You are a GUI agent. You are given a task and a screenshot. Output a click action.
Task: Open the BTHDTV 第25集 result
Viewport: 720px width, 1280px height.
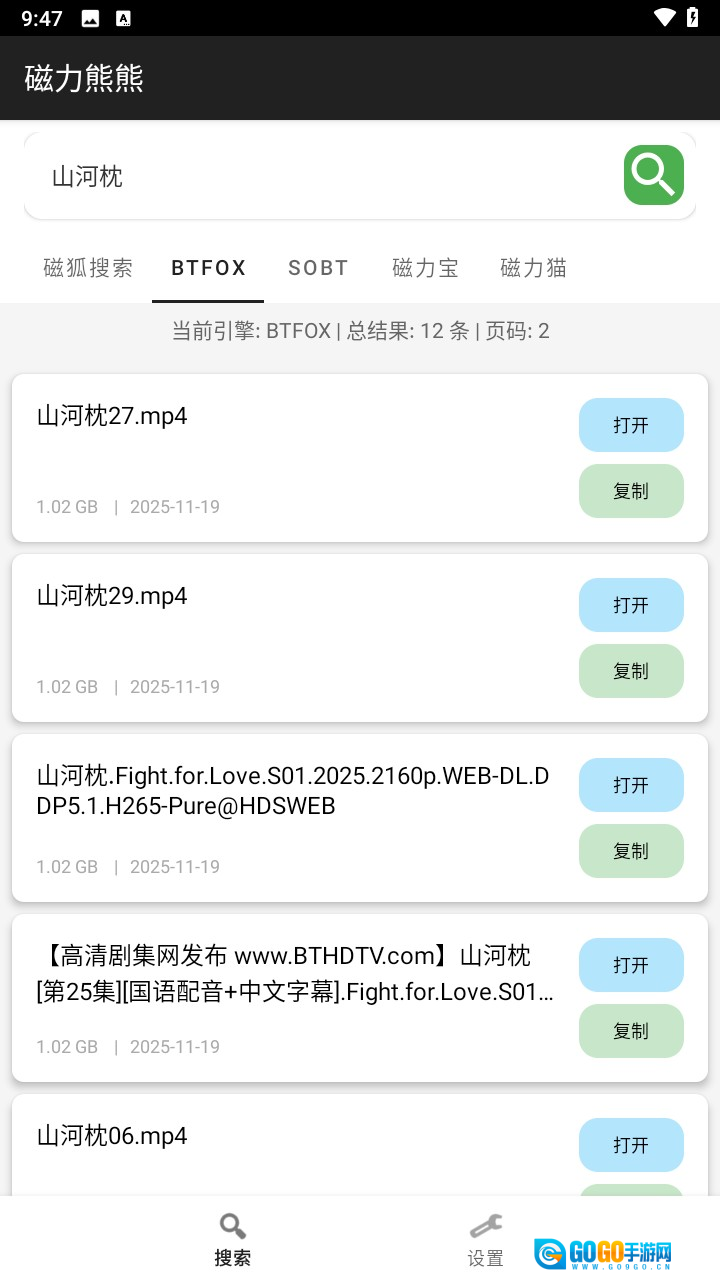click(x=631, y=965)
